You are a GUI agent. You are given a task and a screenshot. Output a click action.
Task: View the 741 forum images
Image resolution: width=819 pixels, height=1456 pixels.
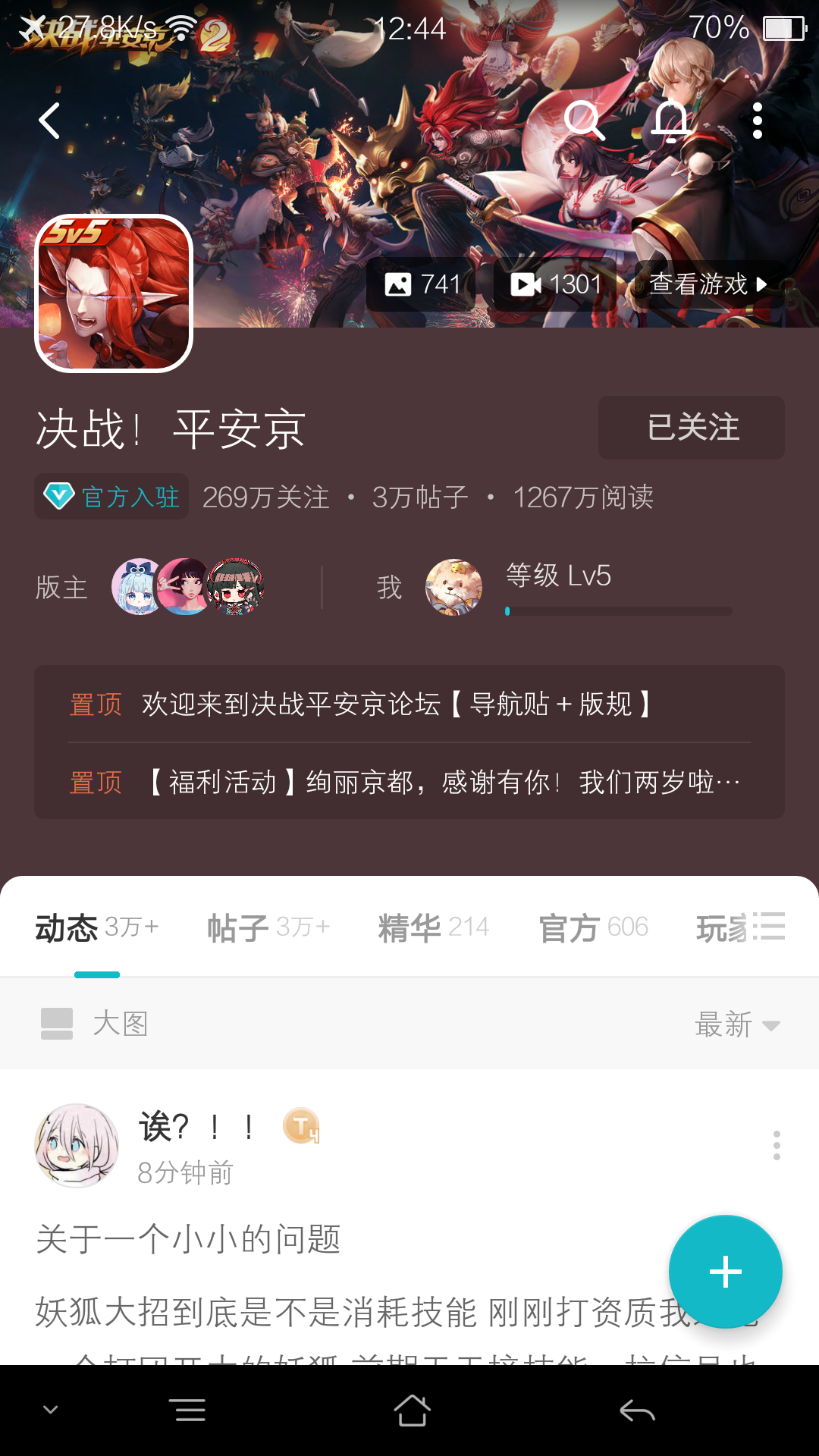click(x=420, y=284)
